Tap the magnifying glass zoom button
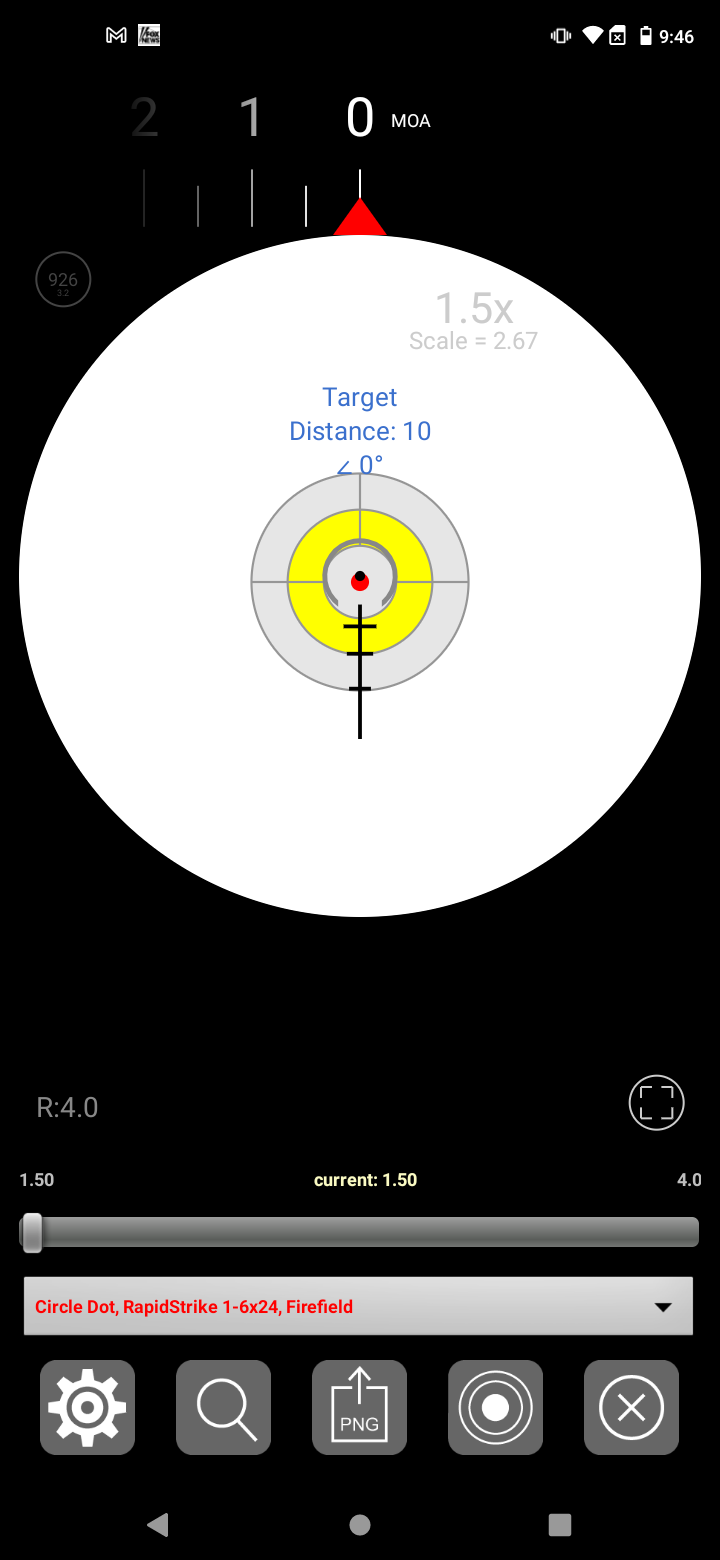 (223, 1407)
